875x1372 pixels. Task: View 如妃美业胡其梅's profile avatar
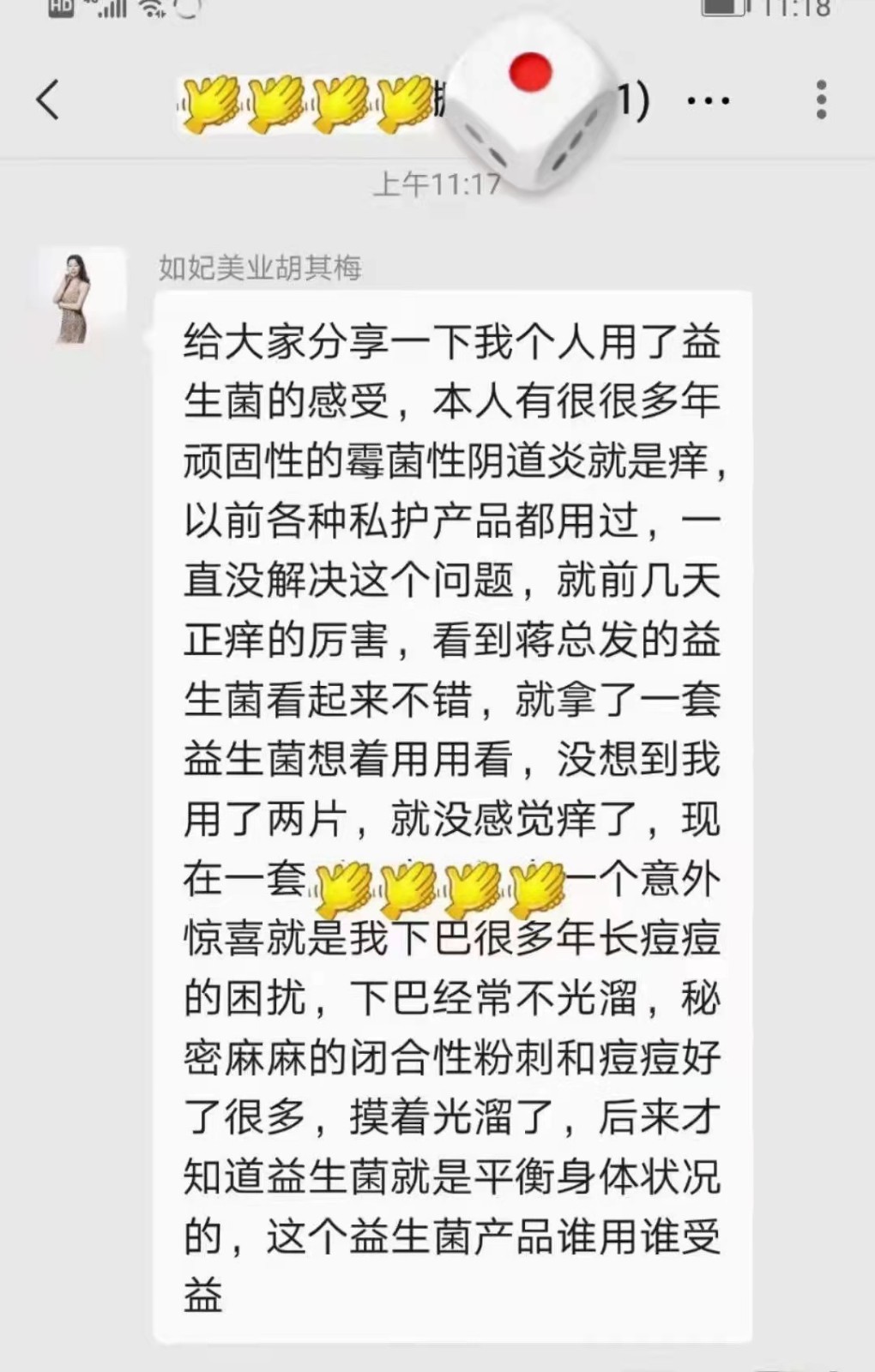(x=75, y=297)
